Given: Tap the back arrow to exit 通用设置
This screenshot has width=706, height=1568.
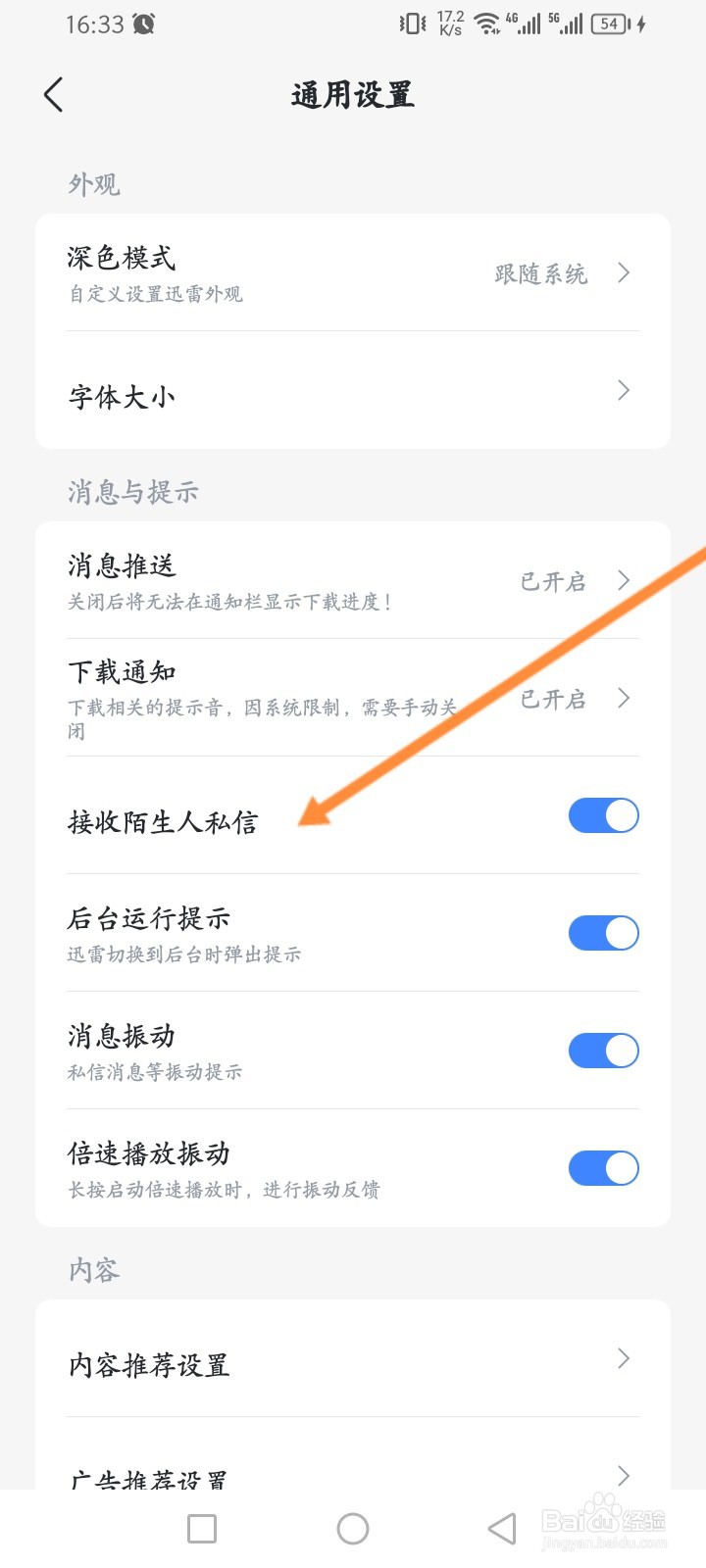Looking at the screenshot, I should click(x=53, y=95).
